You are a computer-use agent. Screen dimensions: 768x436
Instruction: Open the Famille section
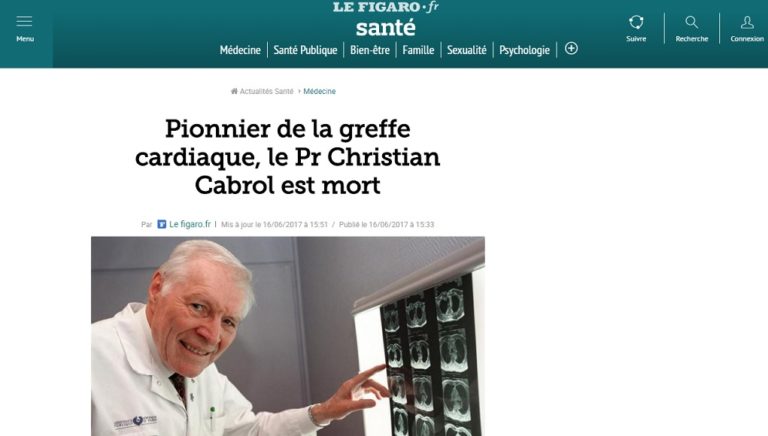tap(418, 50)
